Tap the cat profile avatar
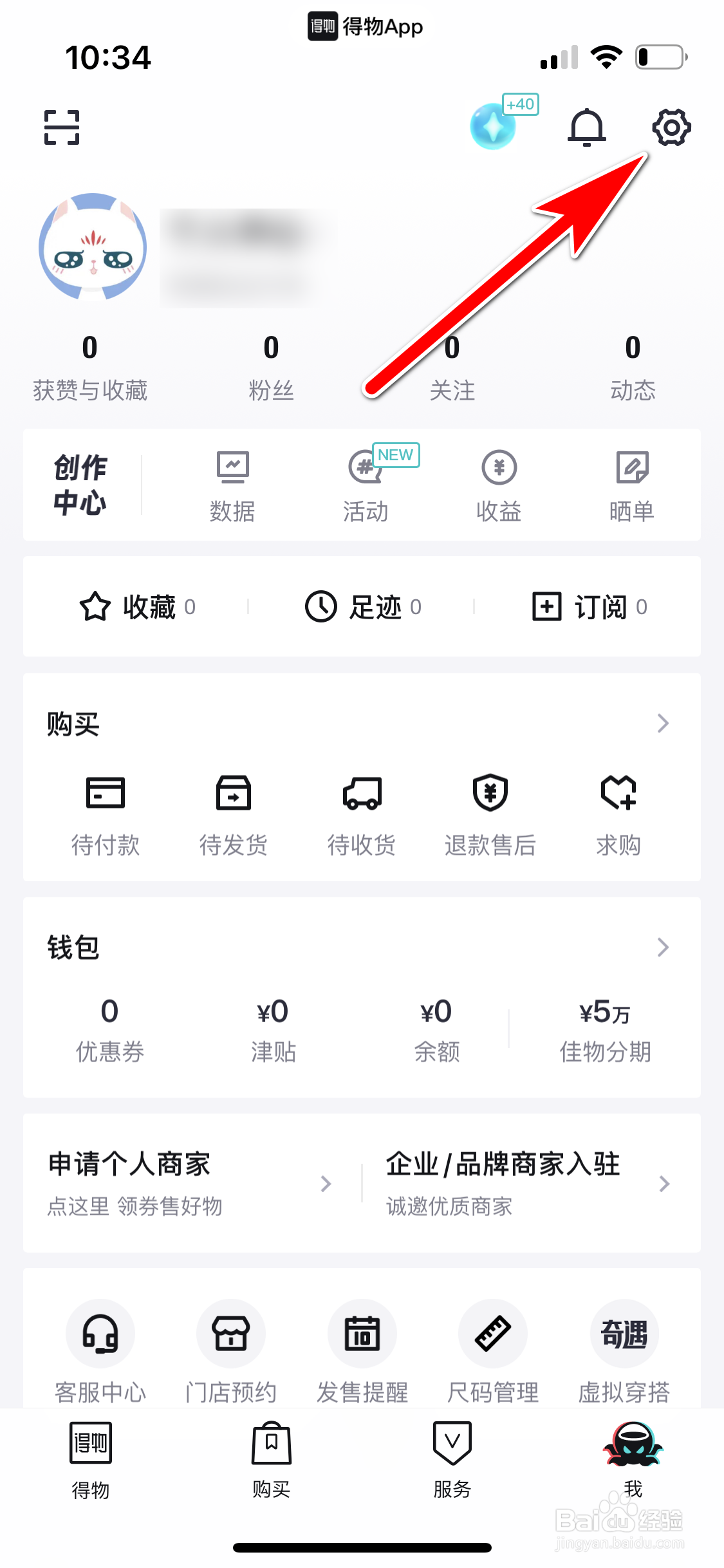The height and width of the screenshot is (1568, 724). tap(93, 247)
